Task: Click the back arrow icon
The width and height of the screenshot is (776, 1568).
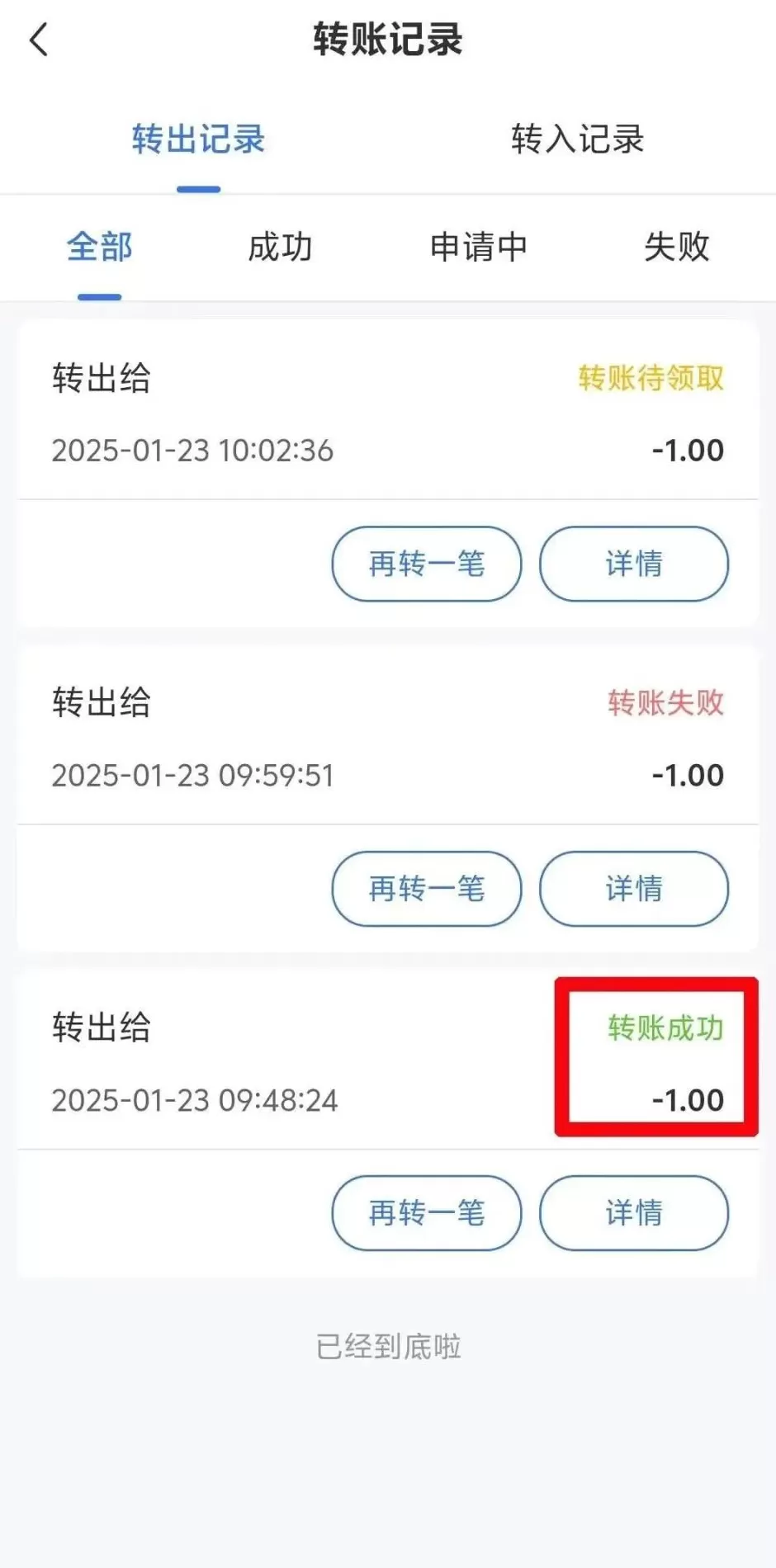Action: [39, 39]
